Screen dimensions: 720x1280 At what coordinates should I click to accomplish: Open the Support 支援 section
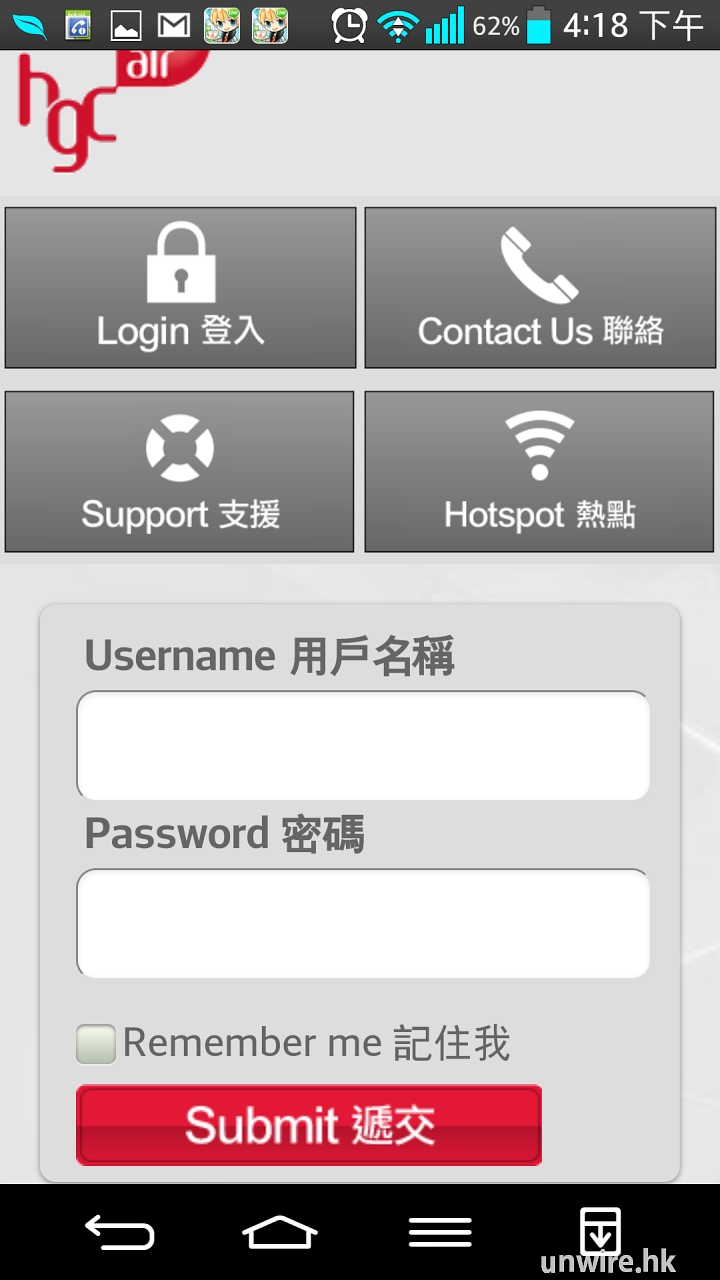180,471
